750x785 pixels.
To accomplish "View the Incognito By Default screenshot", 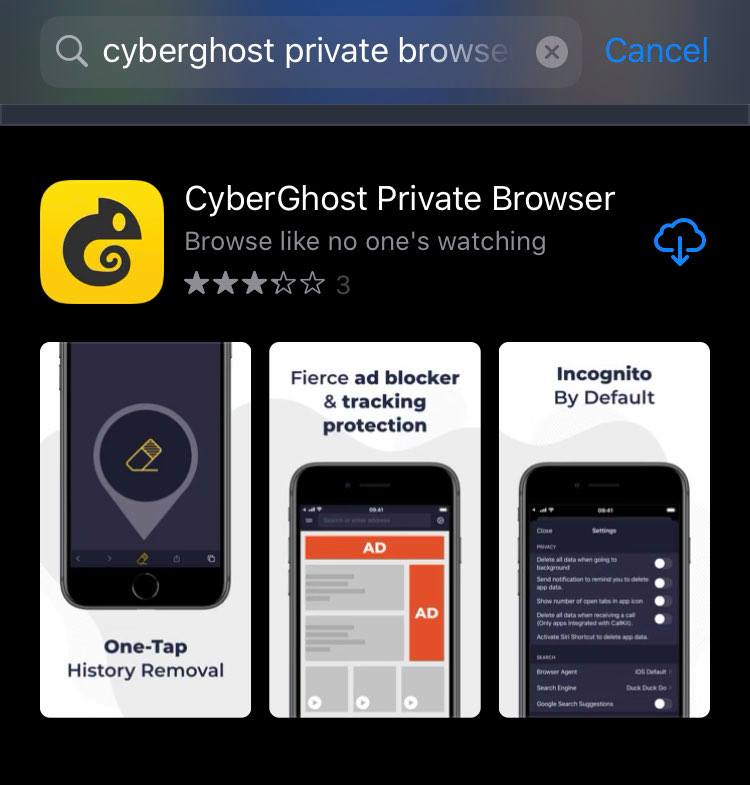I will (x=604, y=529).
